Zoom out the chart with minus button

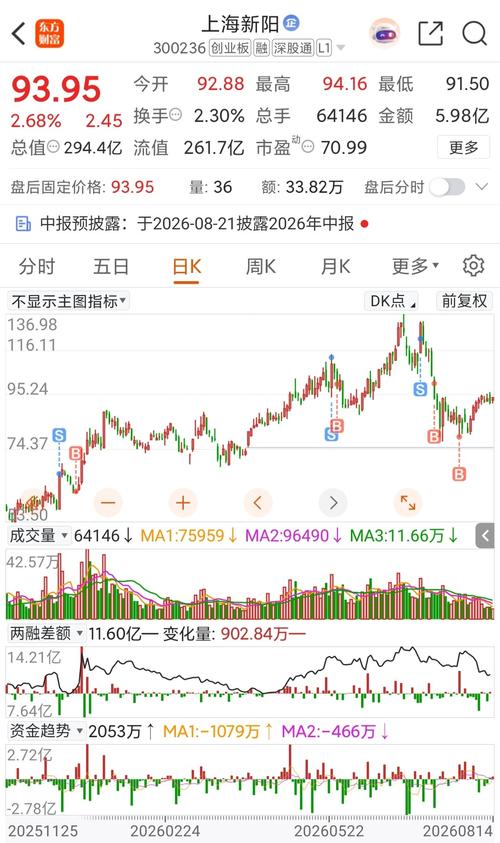click(x=108, y=503)
